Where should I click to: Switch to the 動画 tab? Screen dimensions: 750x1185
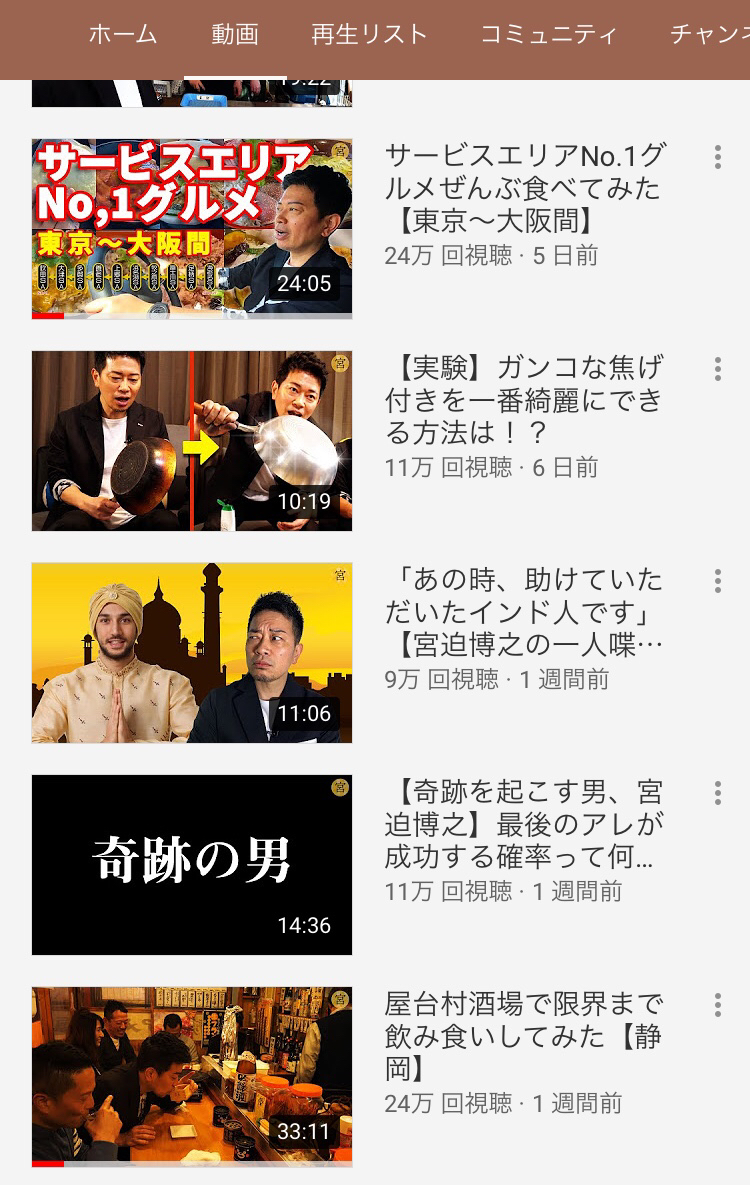click(235, 34)
